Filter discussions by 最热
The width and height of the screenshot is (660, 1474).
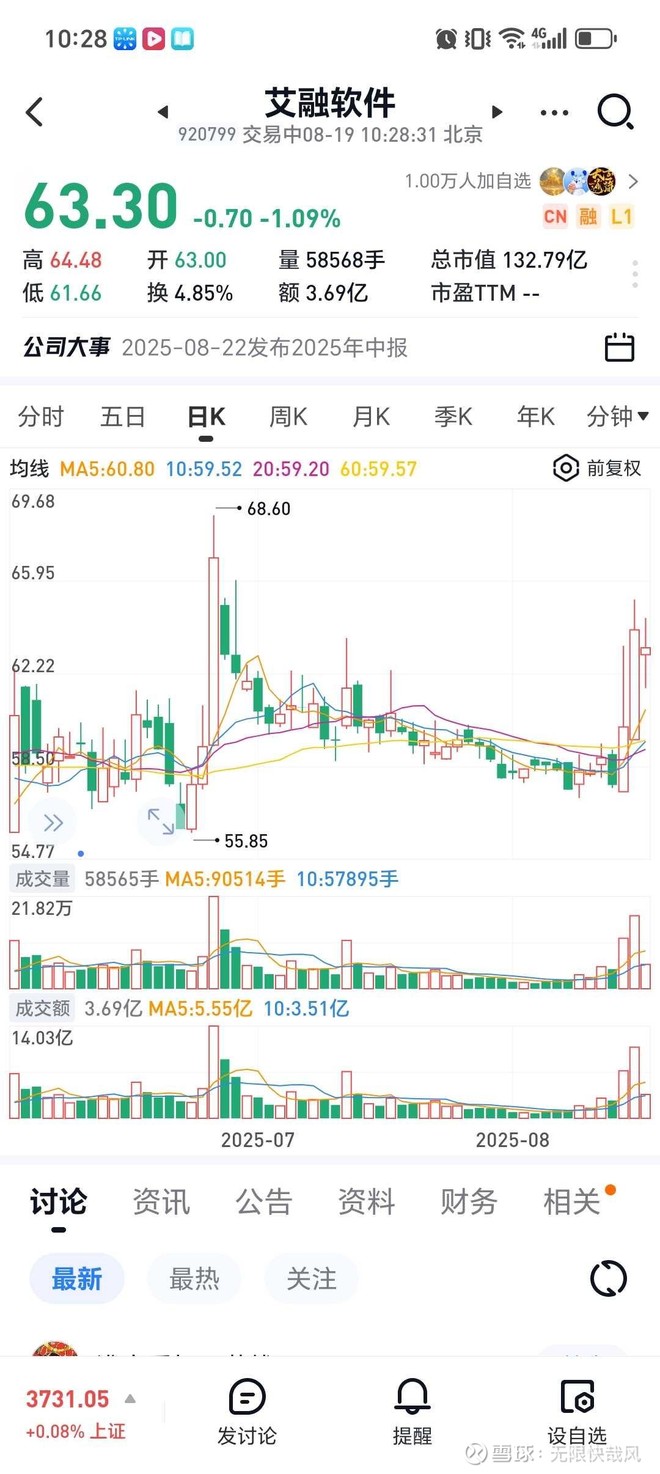coord(194,1278)
